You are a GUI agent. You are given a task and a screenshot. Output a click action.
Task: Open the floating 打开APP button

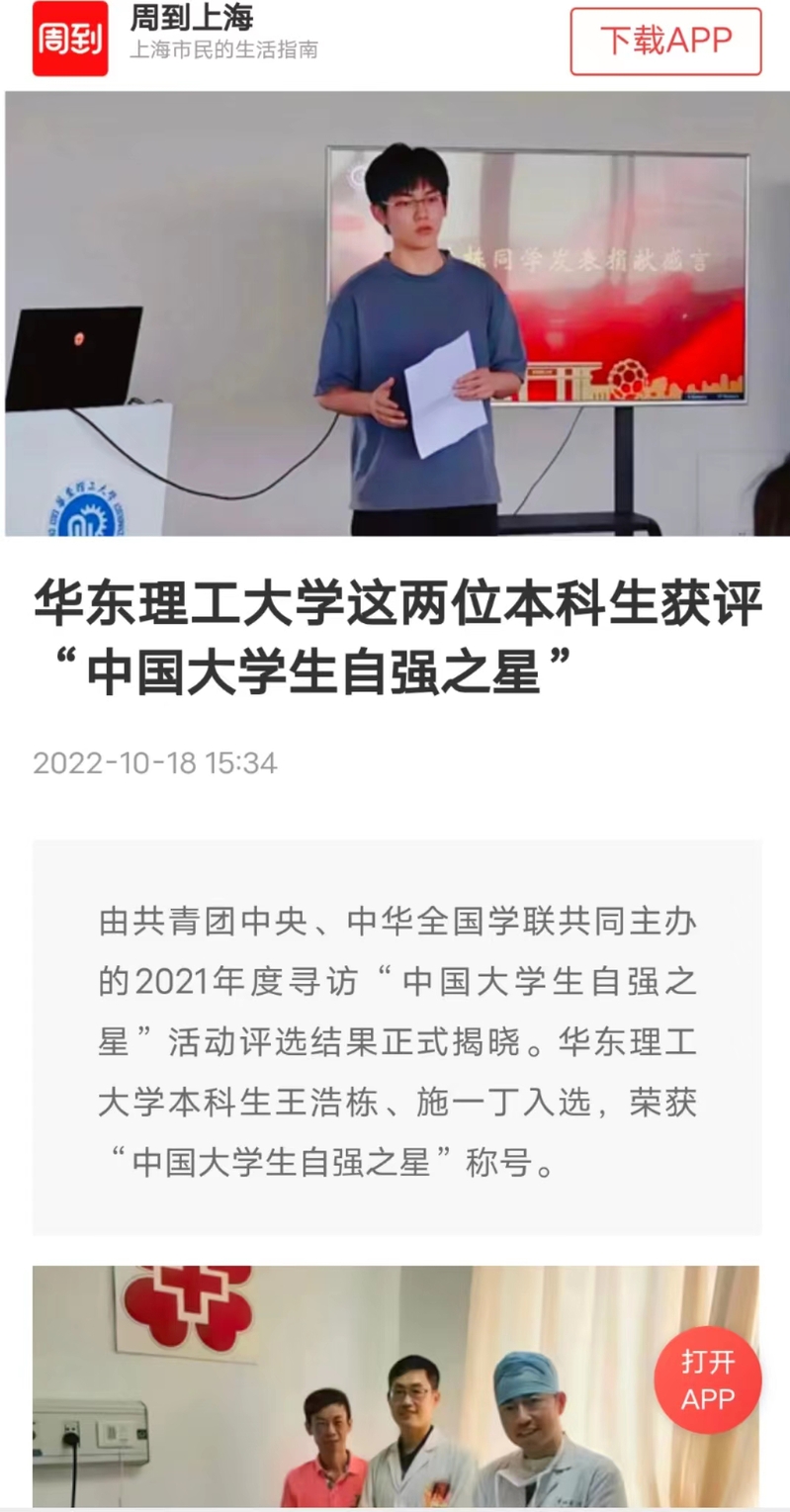[707, 1379]
